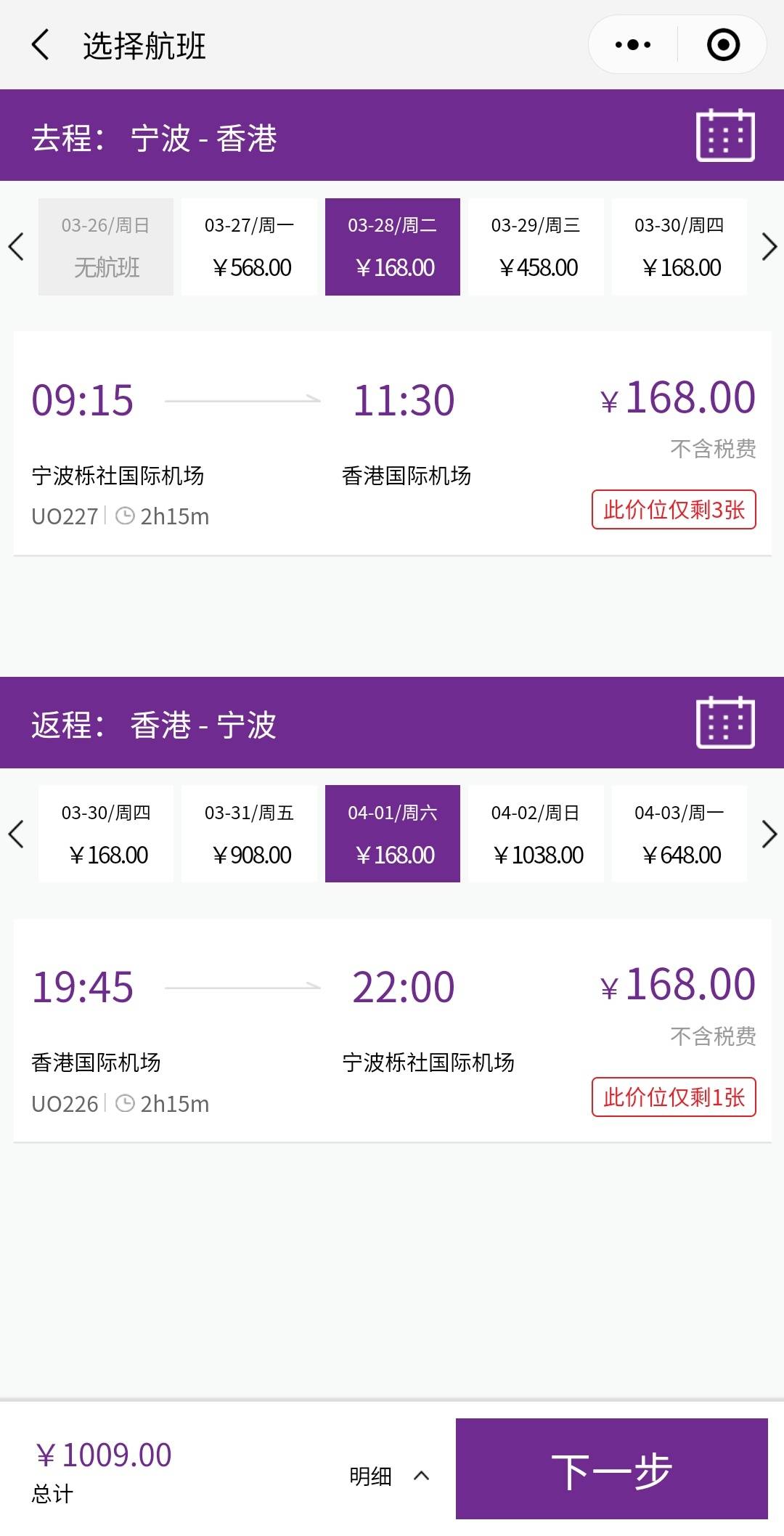The height and width of the screenshot is (1536, 784).
Task: Select return date 04-03/周一 ¥648.00
Action: point(679,834)
